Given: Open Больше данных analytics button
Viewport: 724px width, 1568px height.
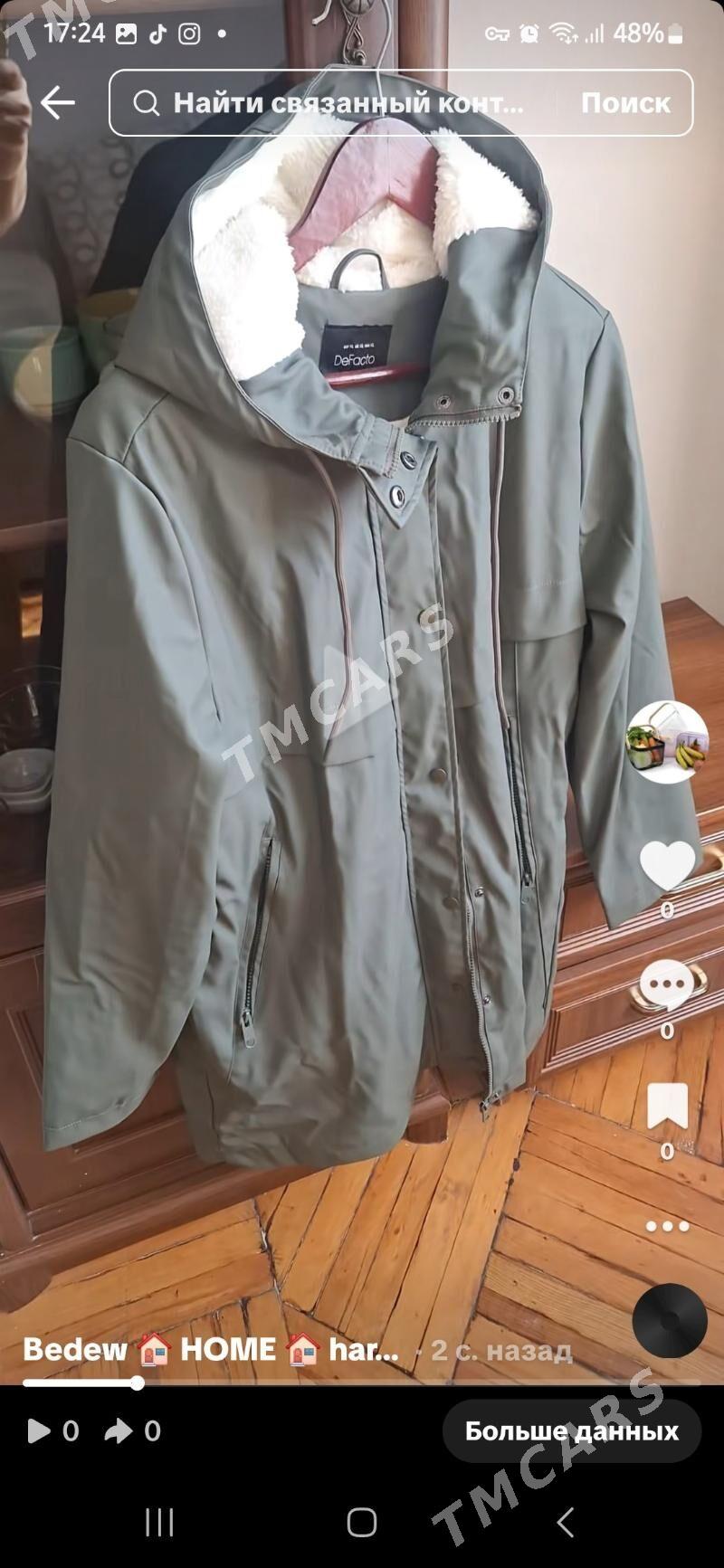Looking at the screenshot, I should [571, 1430].
